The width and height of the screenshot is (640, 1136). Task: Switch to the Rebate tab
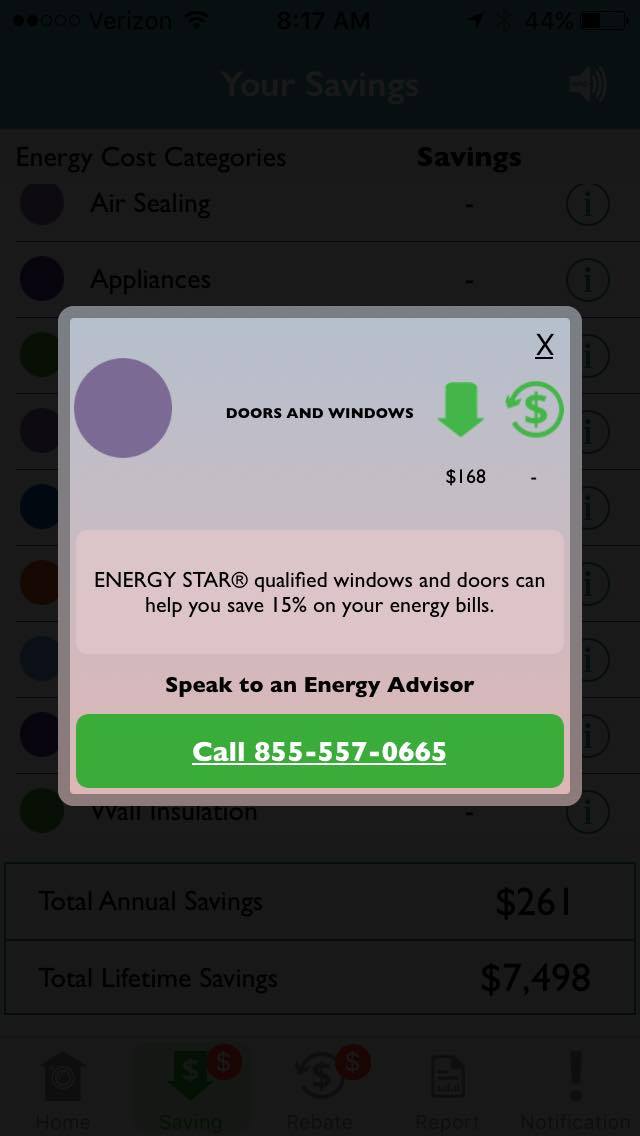pyautogui.click(x=320, y=1088)
